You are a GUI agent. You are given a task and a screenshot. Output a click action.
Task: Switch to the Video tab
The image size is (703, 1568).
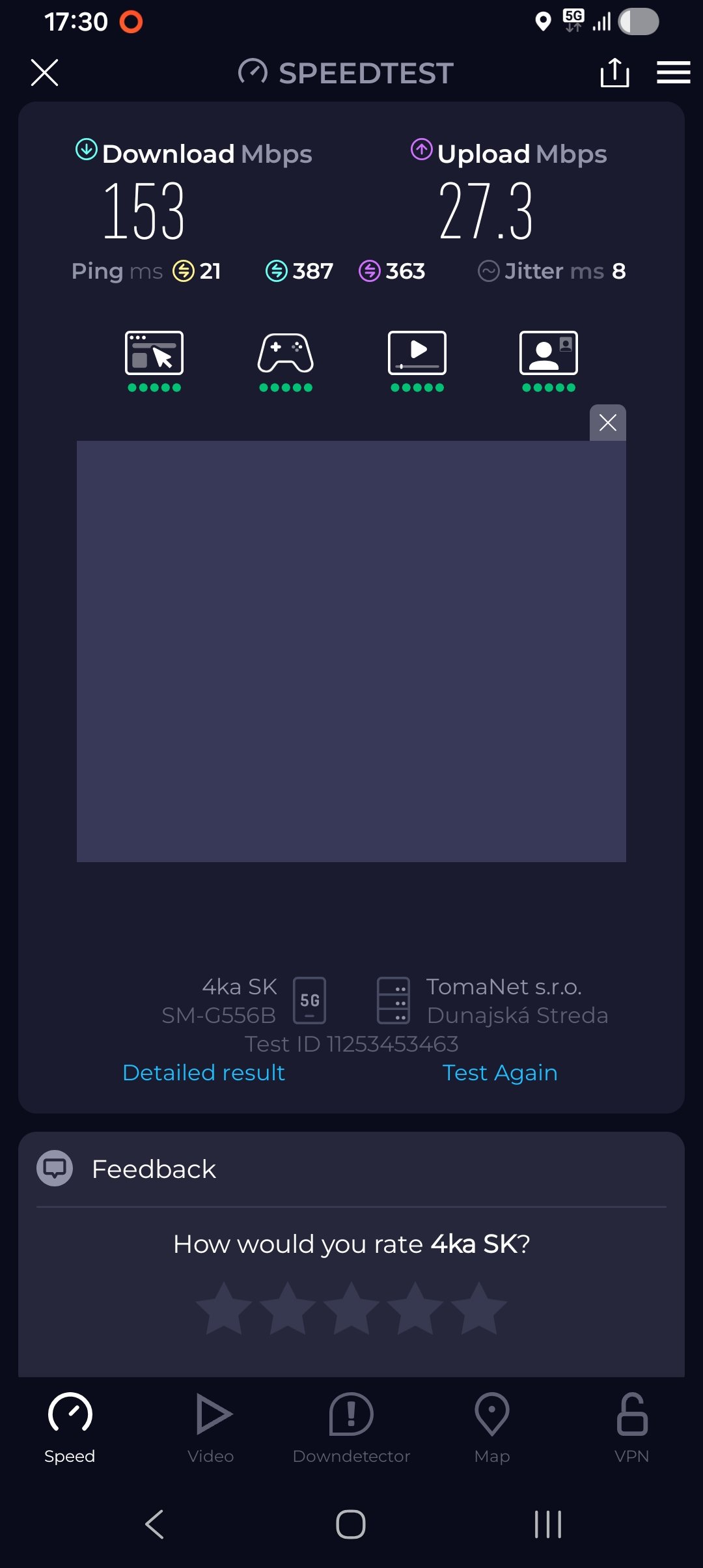(211, 1427)
